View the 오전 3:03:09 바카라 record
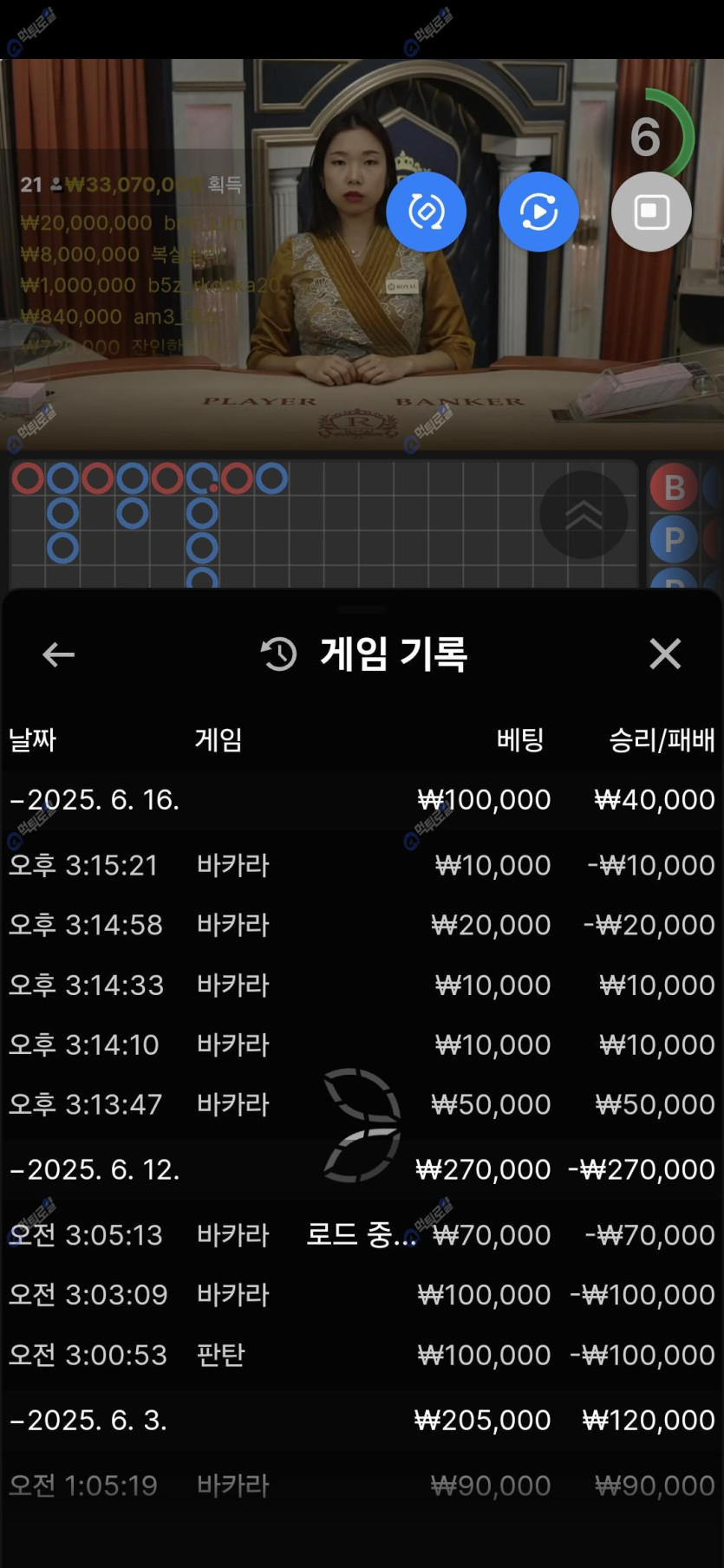This screenshot has height=1568, width=724. click(x=362, y=1294)
